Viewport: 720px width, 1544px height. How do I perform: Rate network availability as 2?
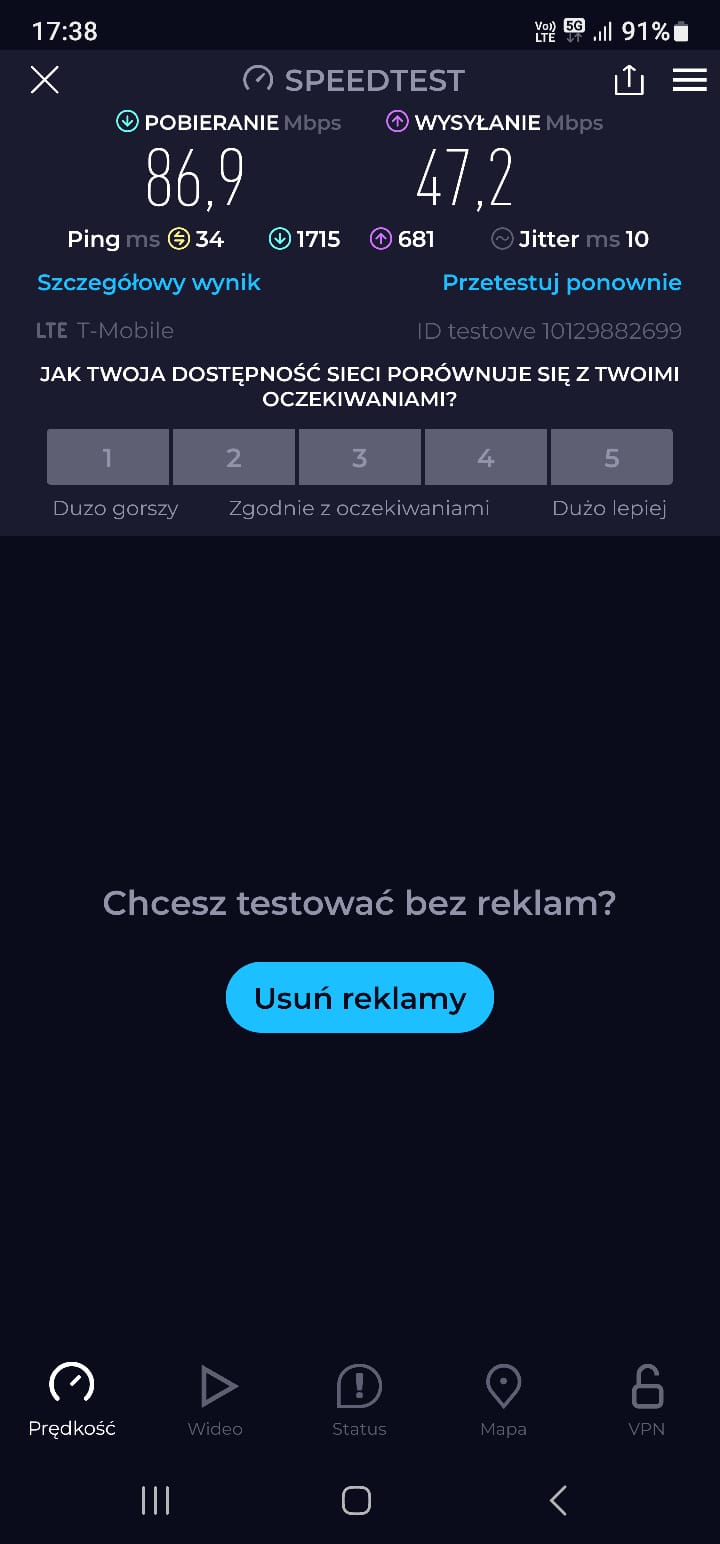tap(234, 458)
